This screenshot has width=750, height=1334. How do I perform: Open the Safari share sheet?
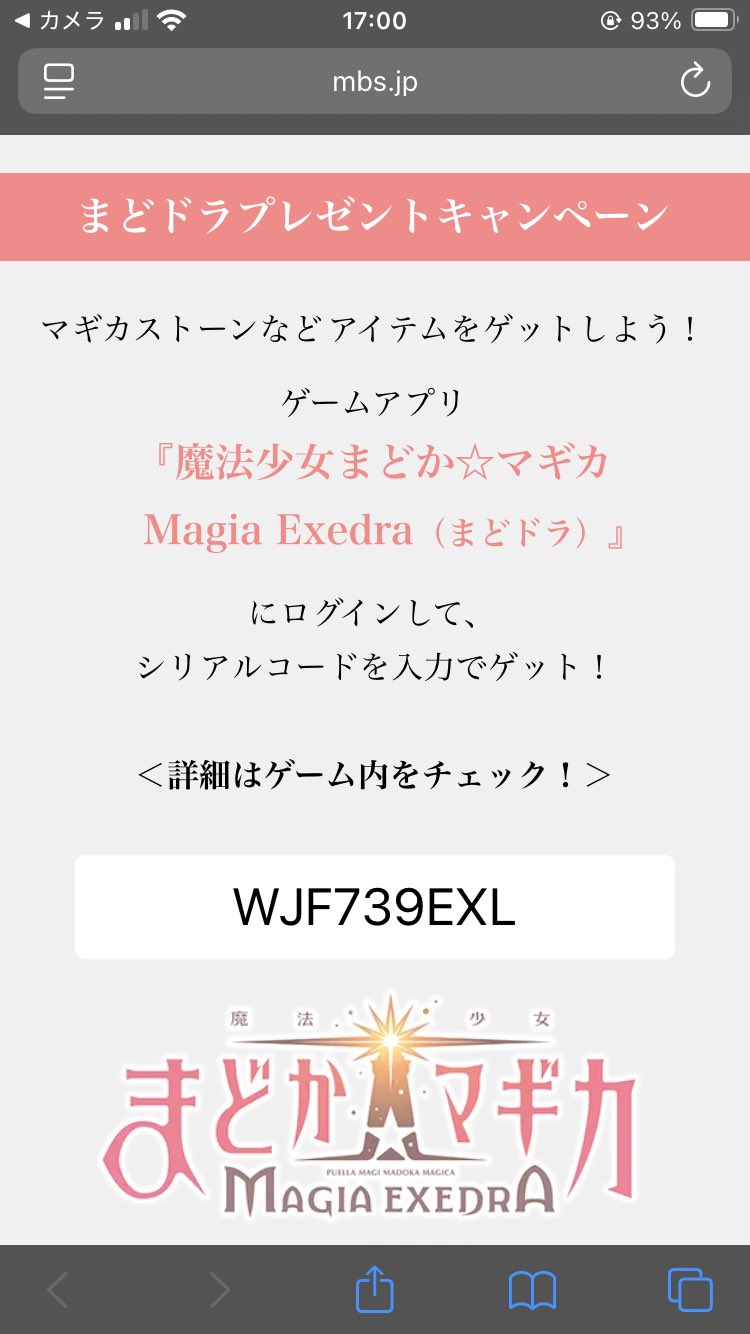375,1288
